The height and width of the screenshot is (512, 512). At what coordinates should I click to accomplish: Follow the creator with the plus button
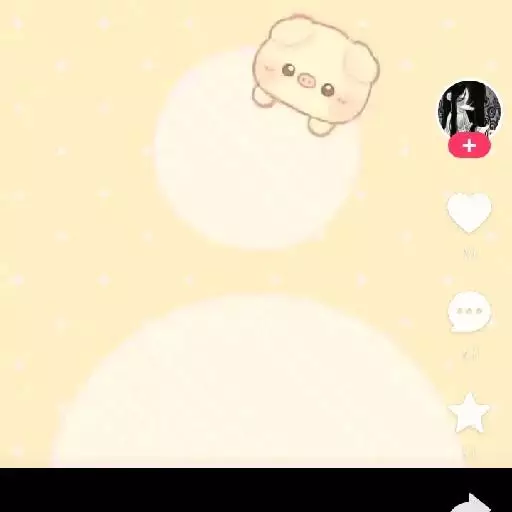(x=469, y=146)
